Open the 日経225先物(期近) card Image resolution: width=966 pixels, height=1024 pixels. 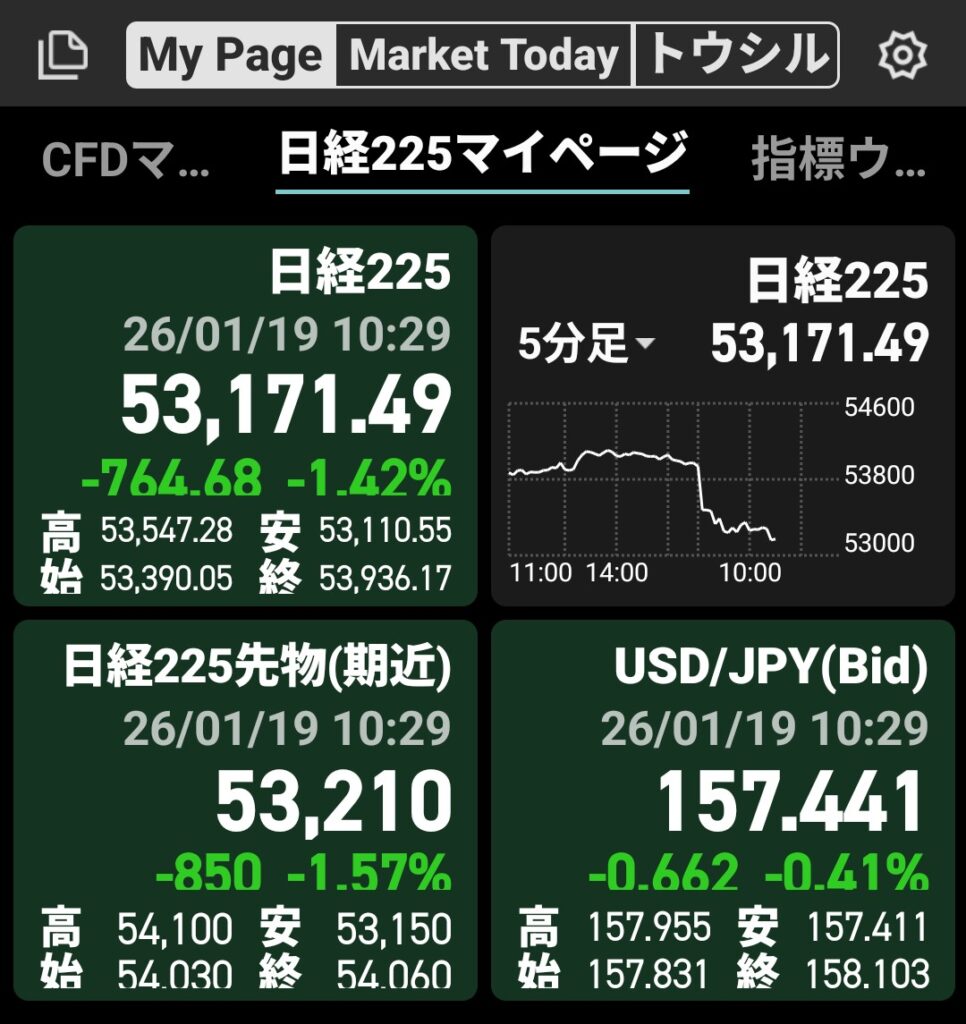[x=245, y=808]
